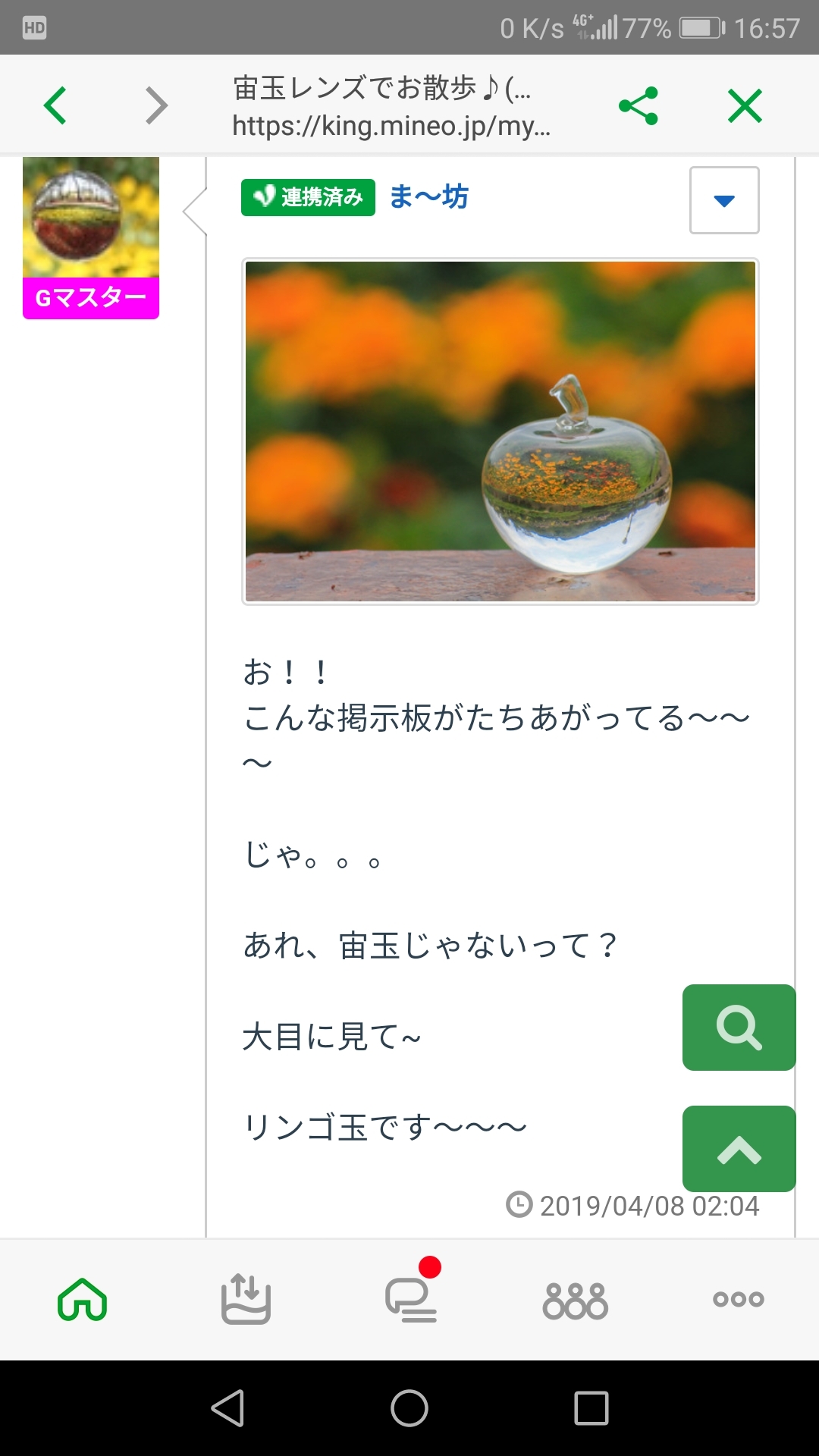Image resolution: width=819 pixels, height=1456 pixels.
Task: Open the inbox tray tab
Action: (x=246, y=1300)
